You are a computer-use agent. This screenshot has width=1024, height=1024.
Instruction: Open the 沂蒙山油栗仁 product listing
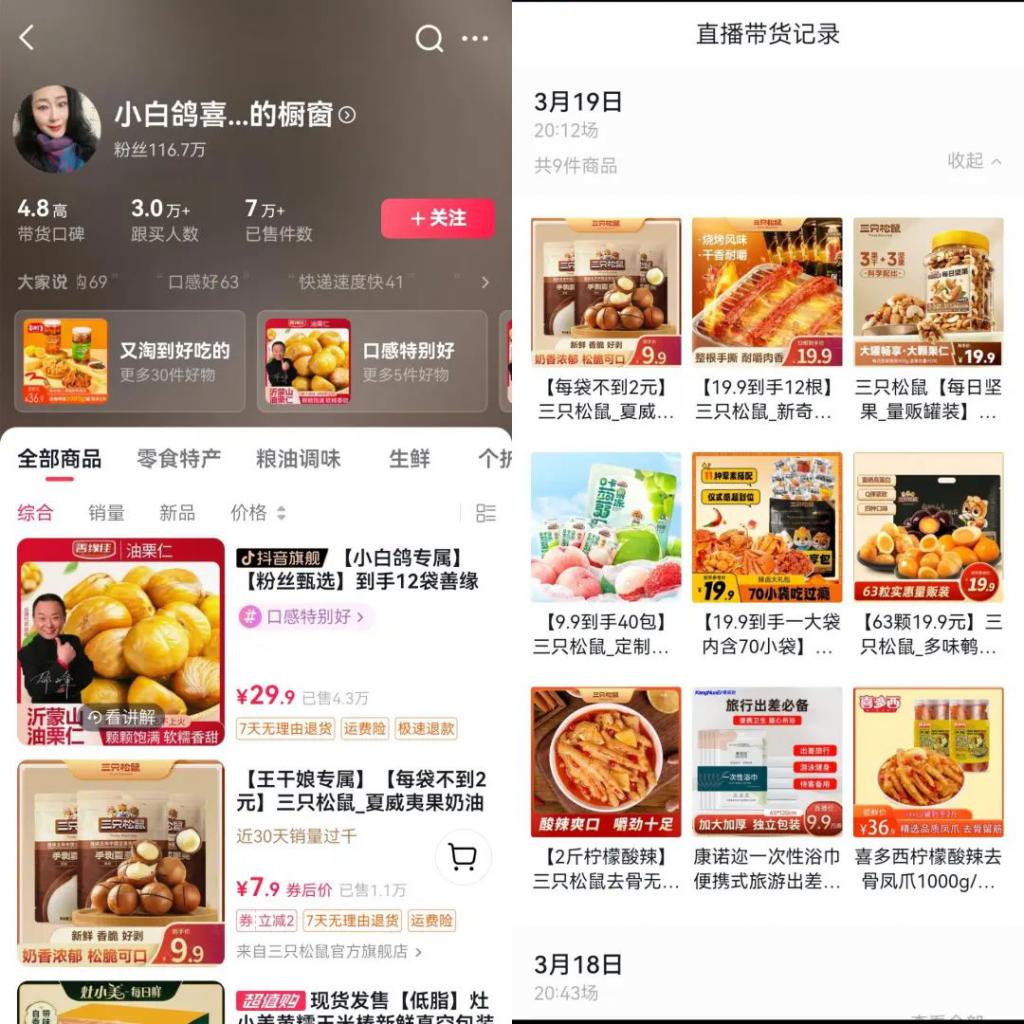pos(121,641)
